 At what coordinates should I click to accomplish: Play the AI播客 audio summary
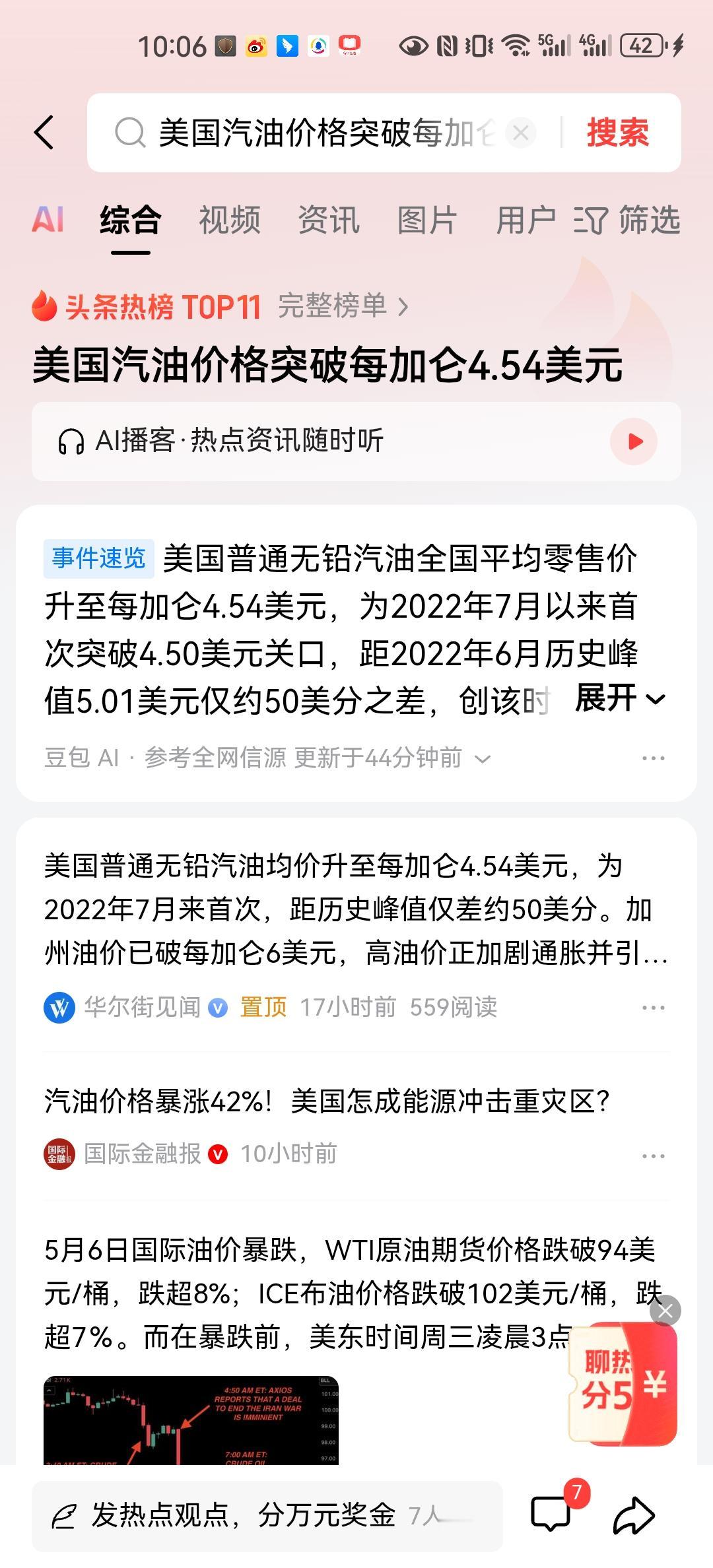pos(634,441)
